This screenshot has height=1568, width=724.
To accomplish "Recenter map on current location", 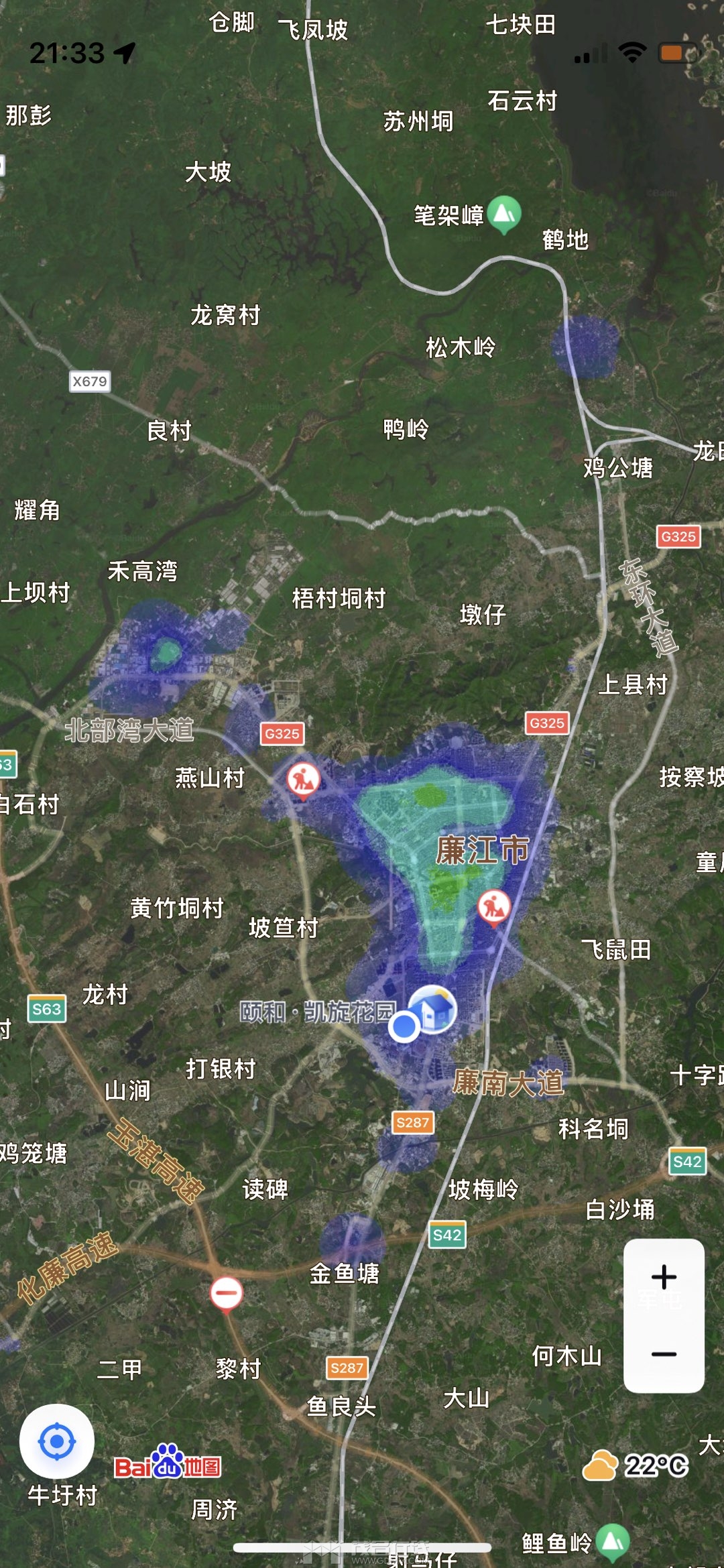I will pyautogui.click(x=57, y=1441).
